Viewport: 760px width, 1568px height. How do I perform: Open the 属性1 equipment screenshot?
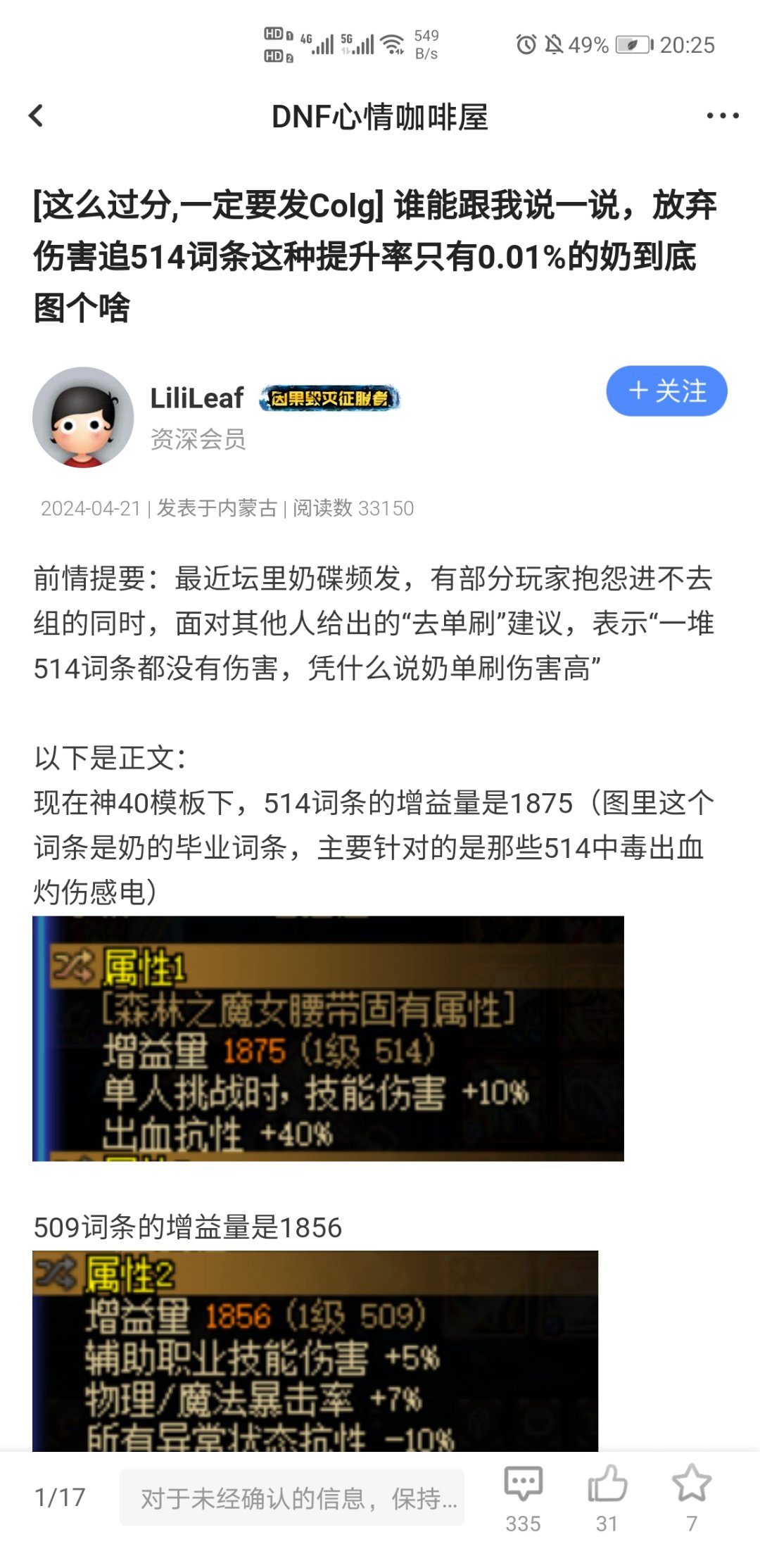(328, 1039)
